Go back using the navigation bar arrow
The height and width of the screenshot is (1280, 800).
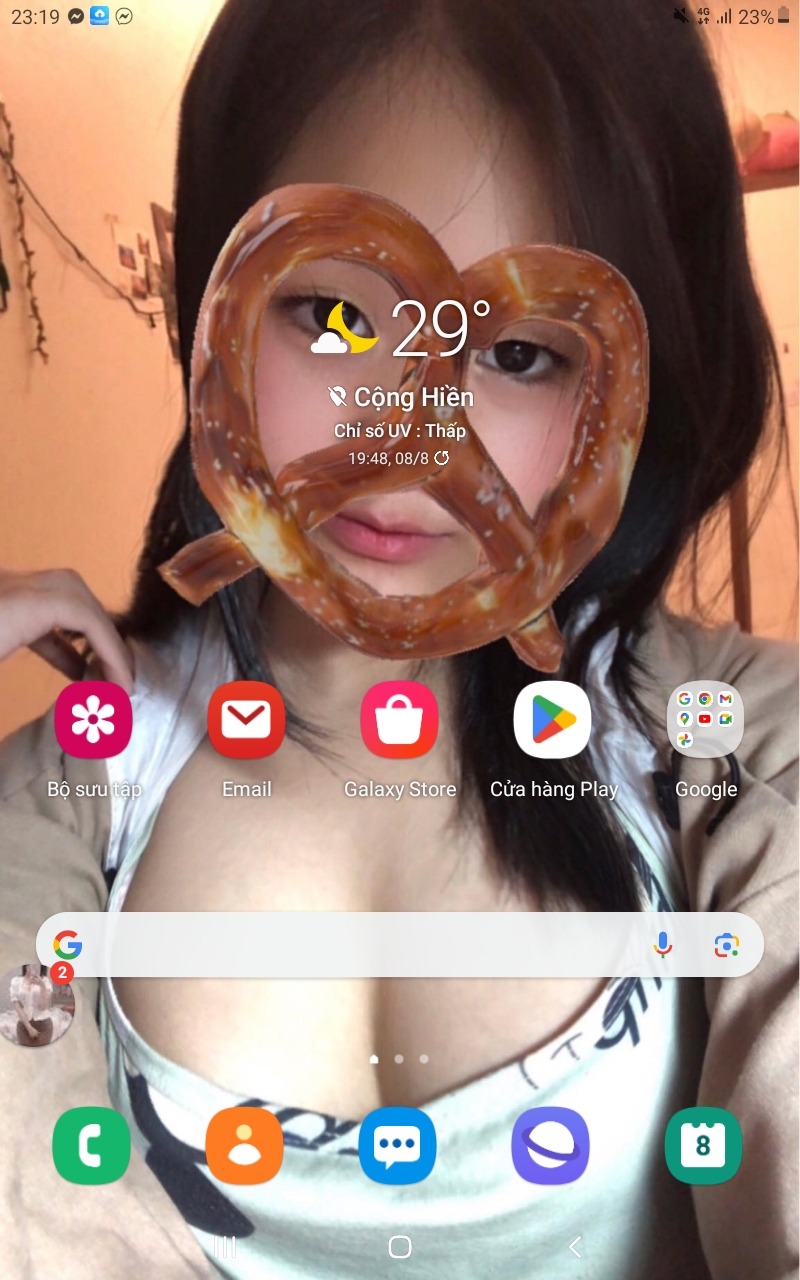(x=575, y=1247)
